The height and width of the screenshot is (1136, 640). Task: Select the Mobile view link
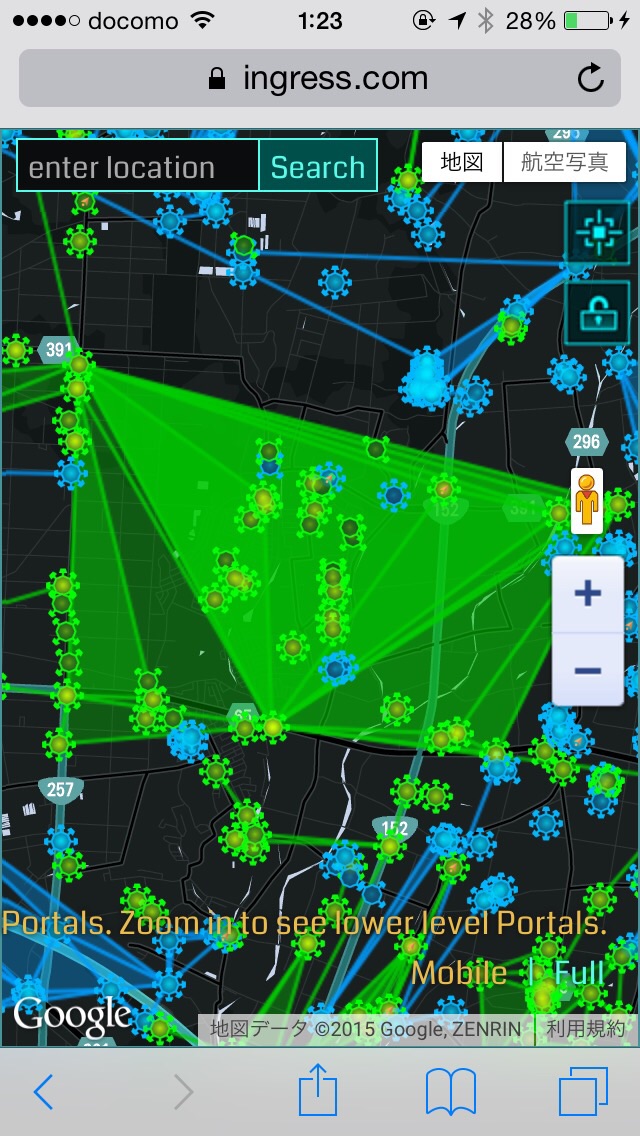click(x=459, y=972)
